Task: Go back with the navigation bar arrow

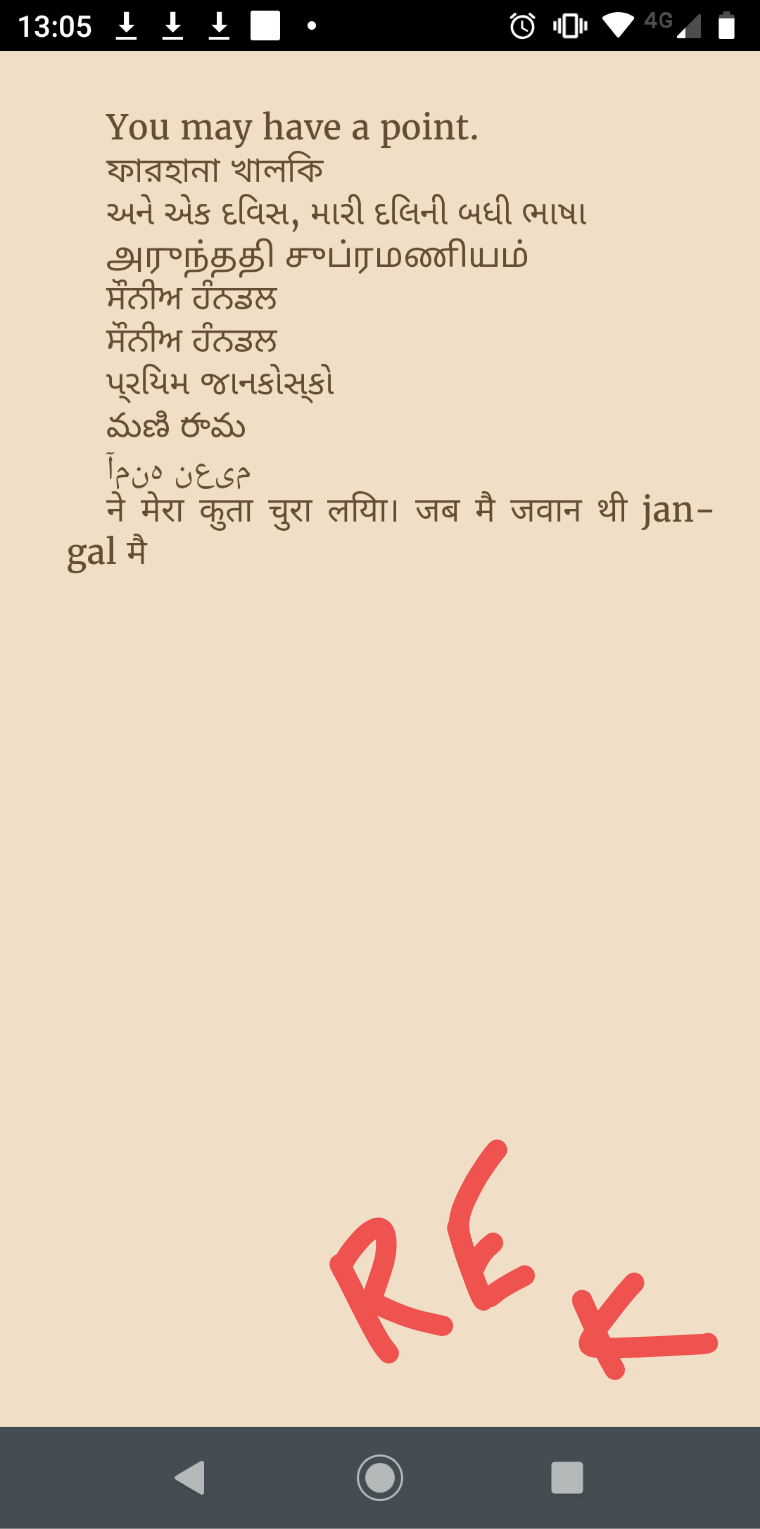Action: tap(190, 1477)
